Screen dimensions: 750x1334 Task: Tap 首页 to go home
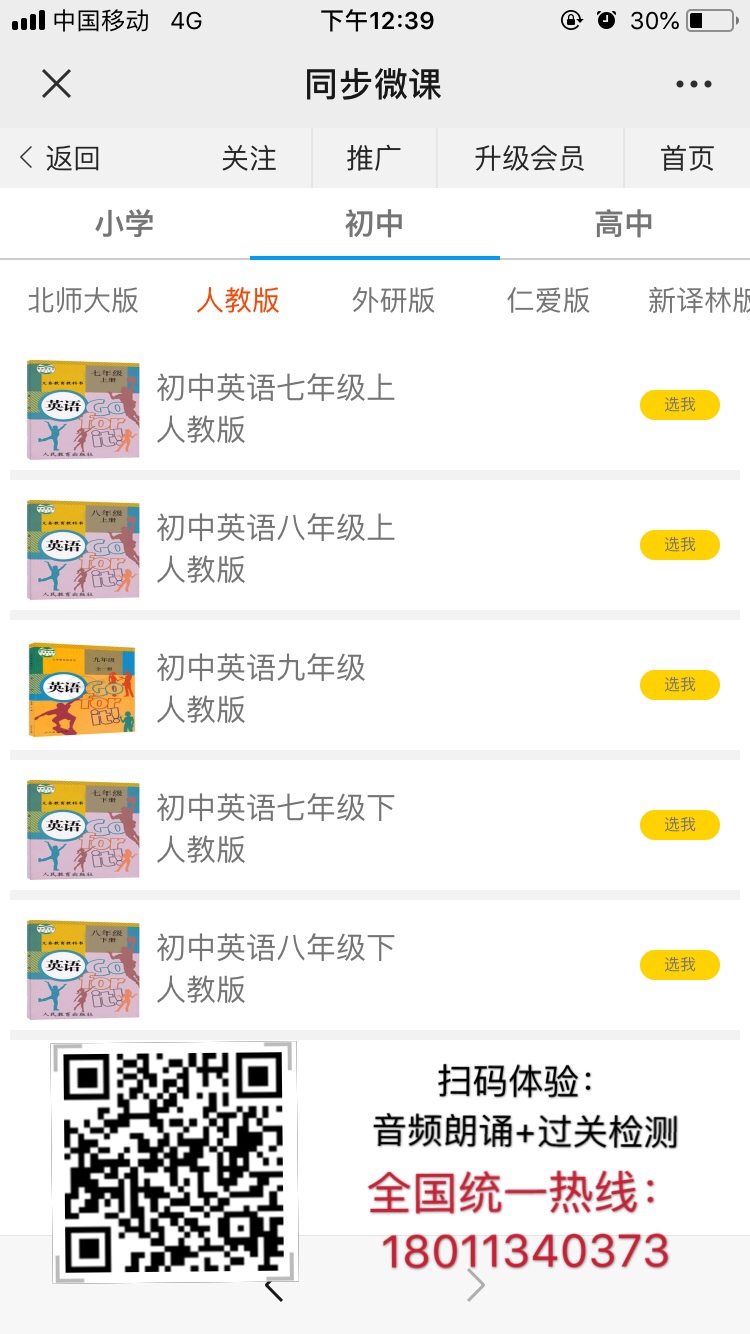click(686, 157)
